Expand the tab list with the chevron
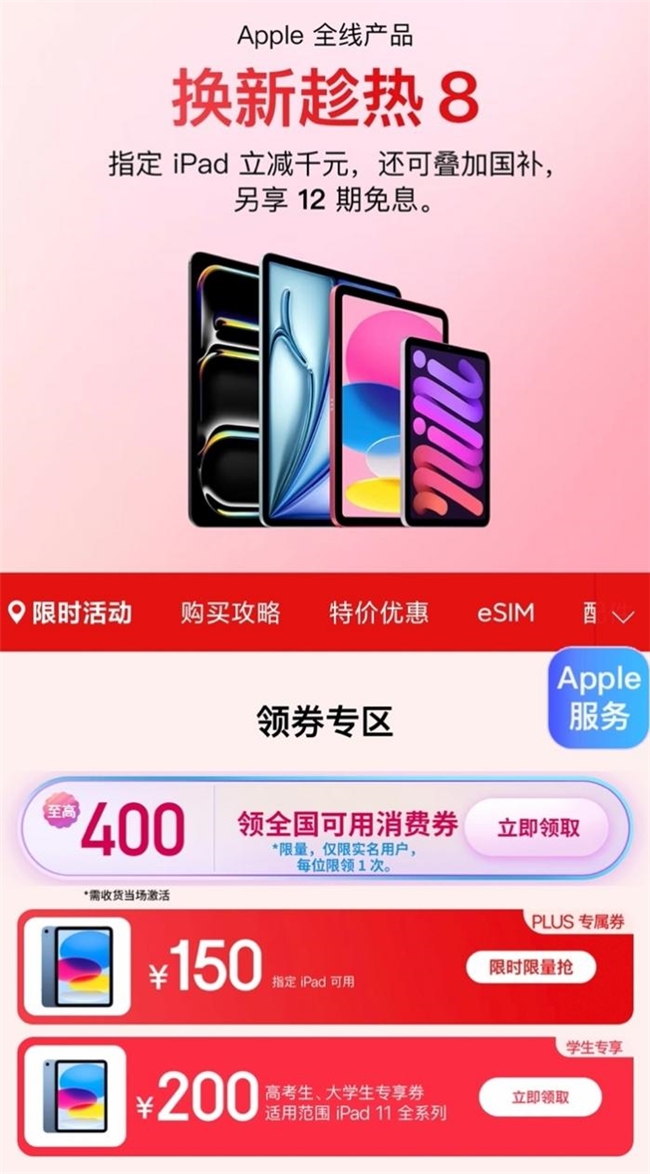Screen dimensions: 650x1174 click(x=623, y=616)
